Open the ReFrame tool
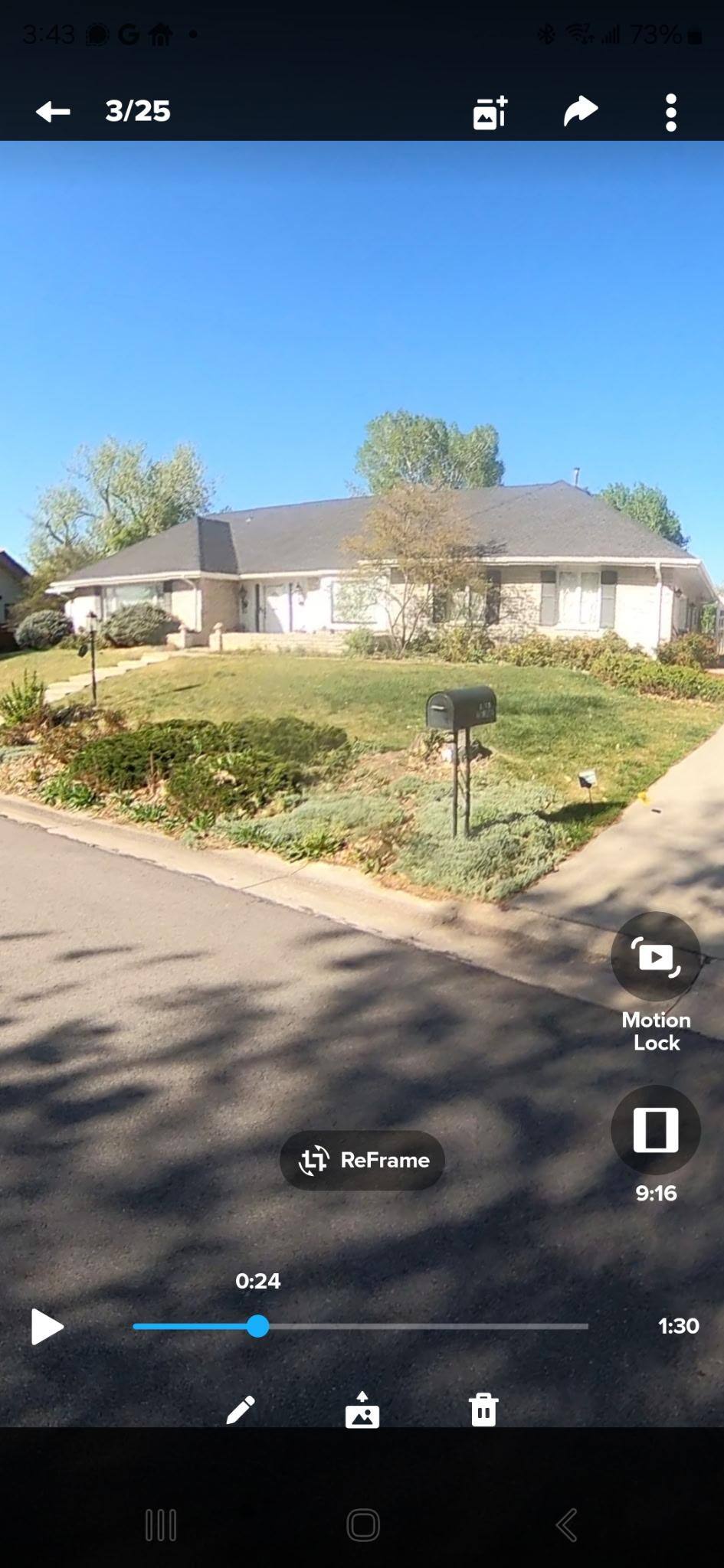This screenshot has width=724, height=1568. pos(362,1161)
